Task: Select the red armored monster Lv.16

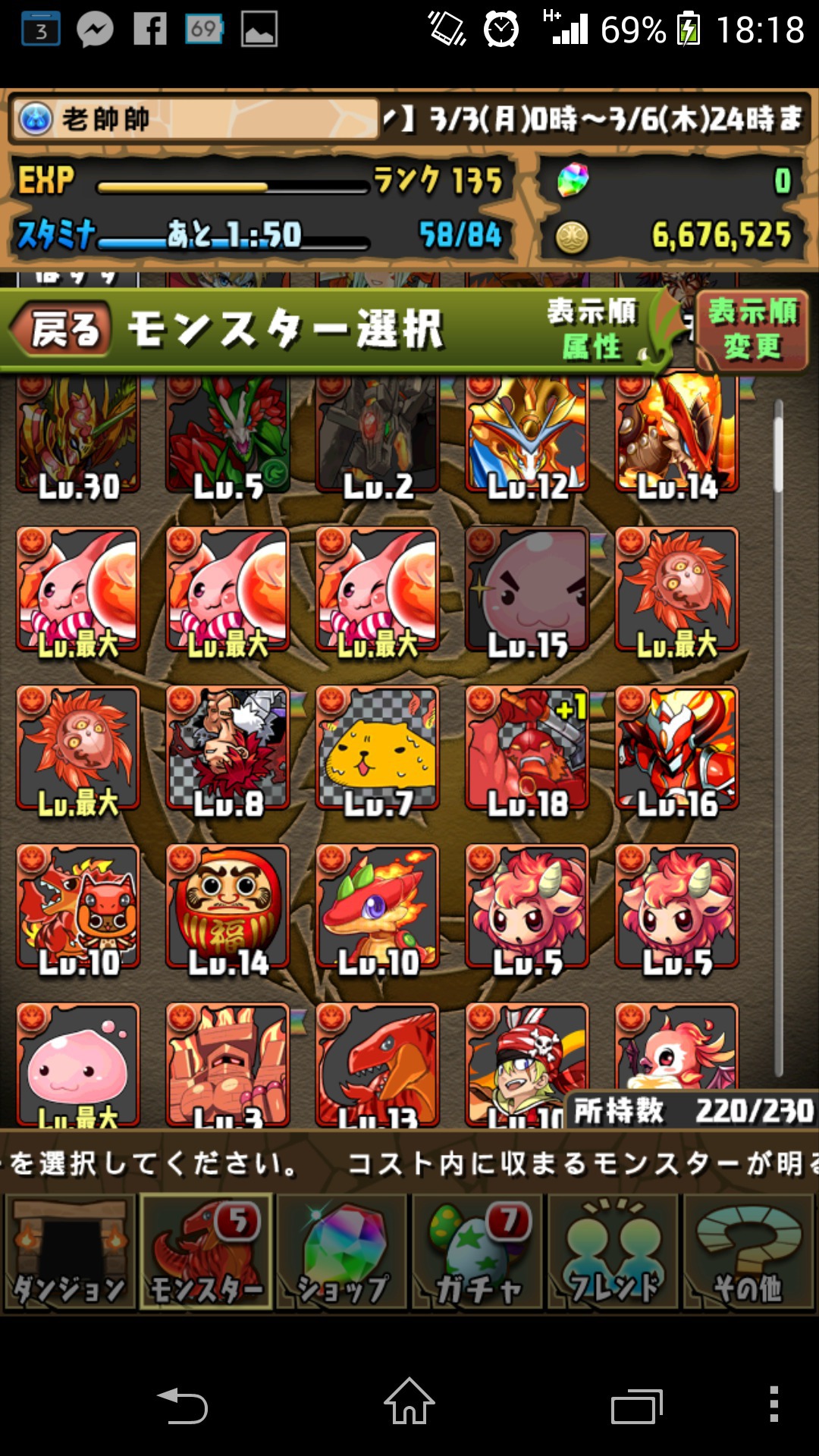Action: click(x=677, y=748)
